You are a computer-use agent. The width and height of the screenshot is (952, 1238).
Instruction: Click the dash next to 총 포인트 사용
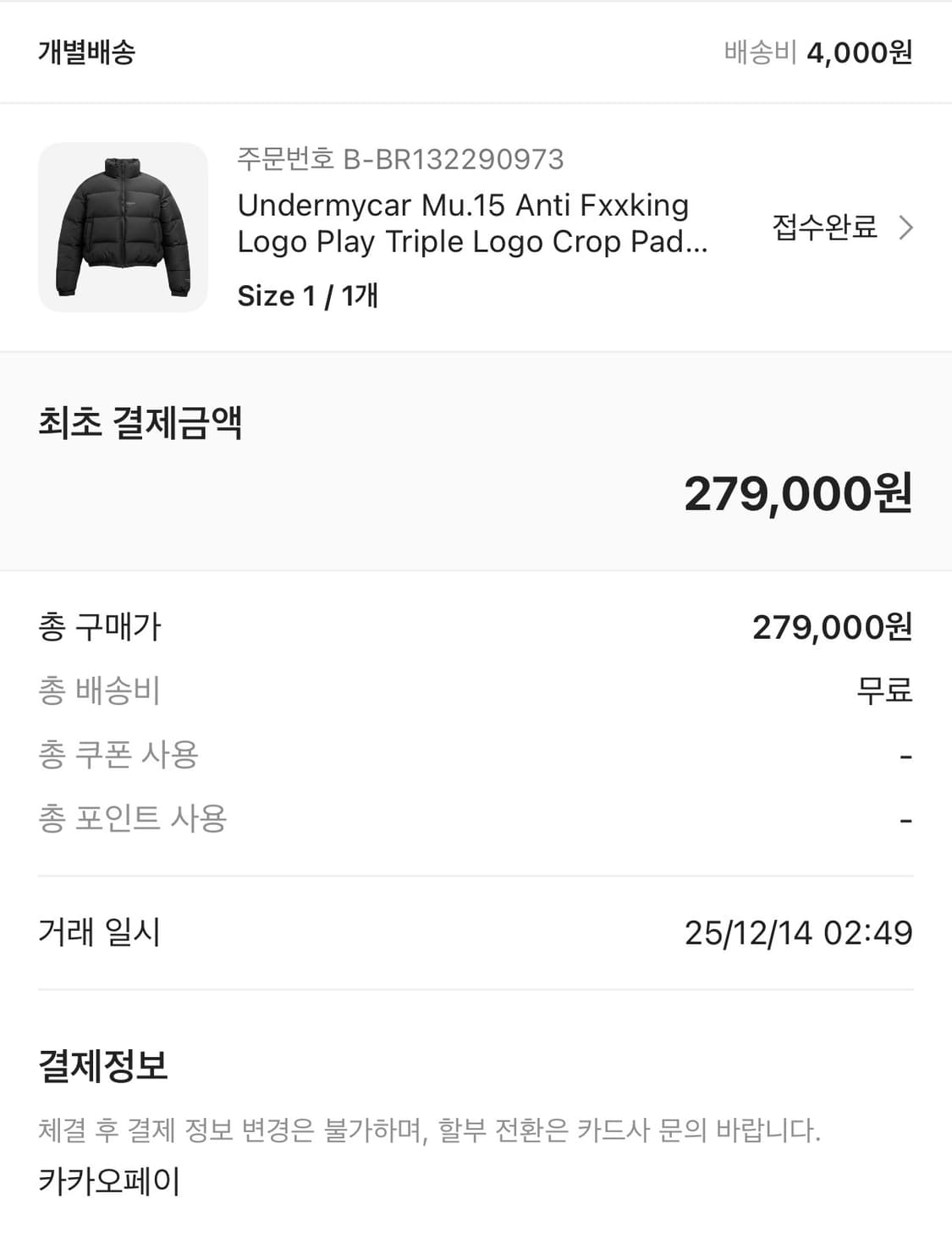pos(905,817)
